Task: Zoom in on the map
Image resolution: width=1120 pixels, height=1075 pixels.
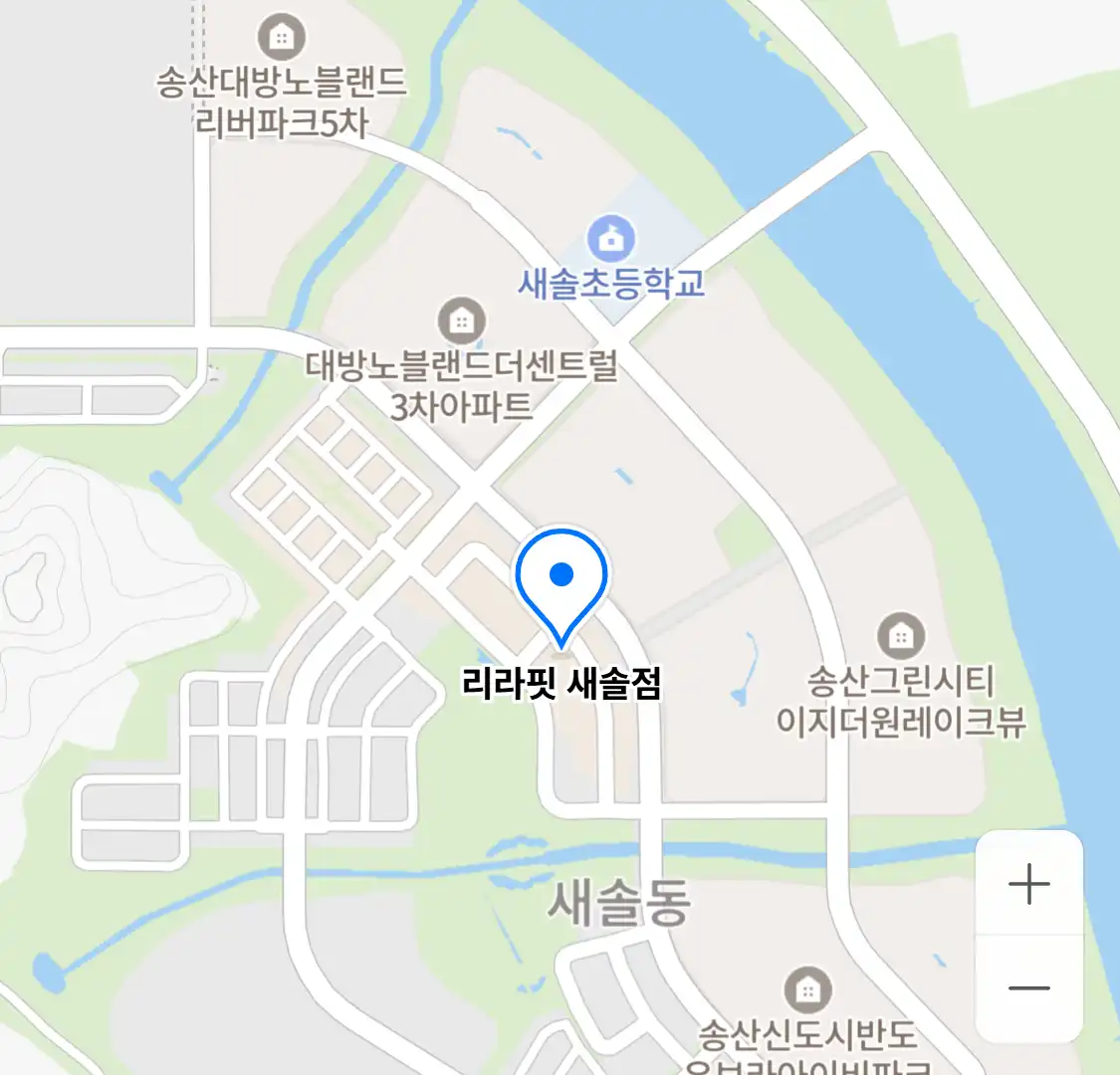Action: [1028, 884]
